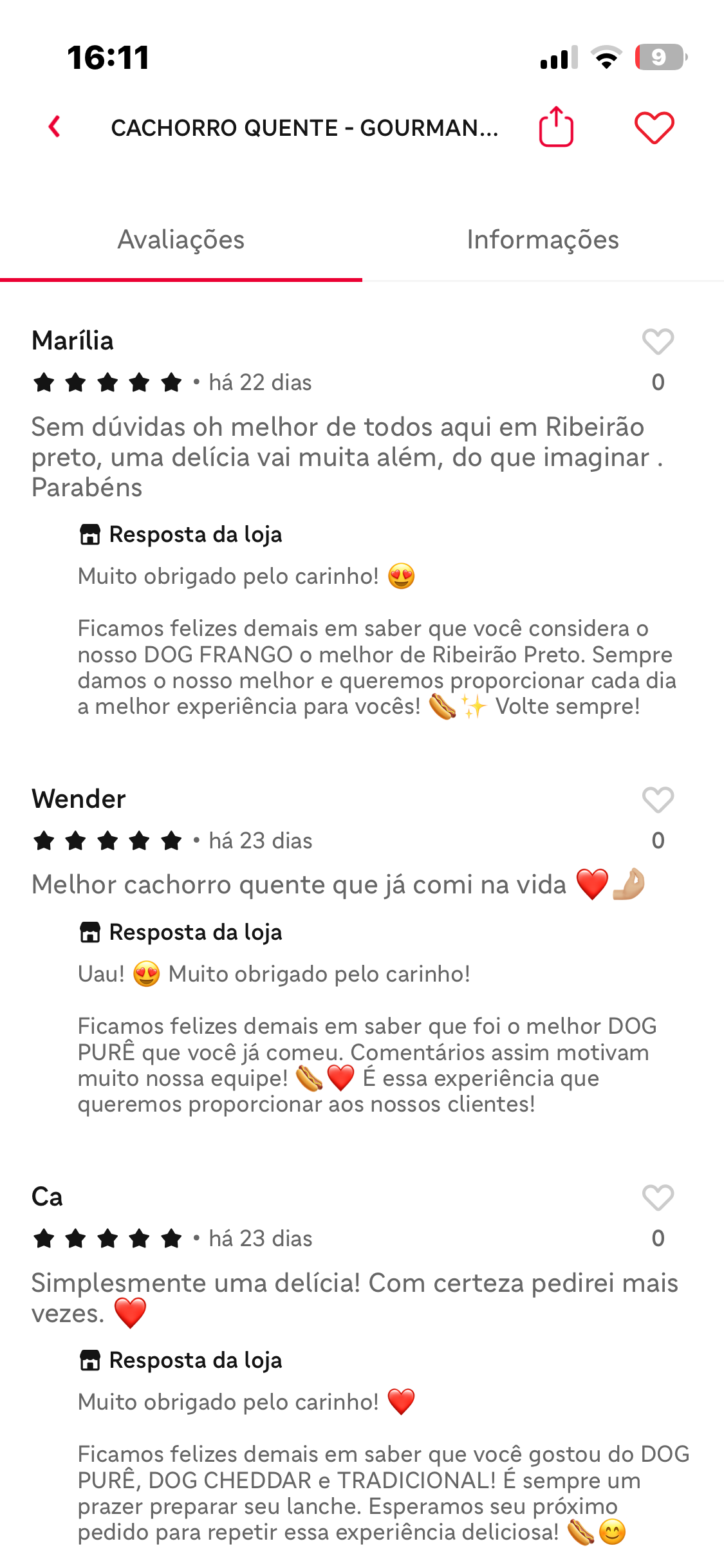This screenshot has height=1568, width=724.
Task: Favorite the restaurant with the red heart
Action: pos(654,127)
